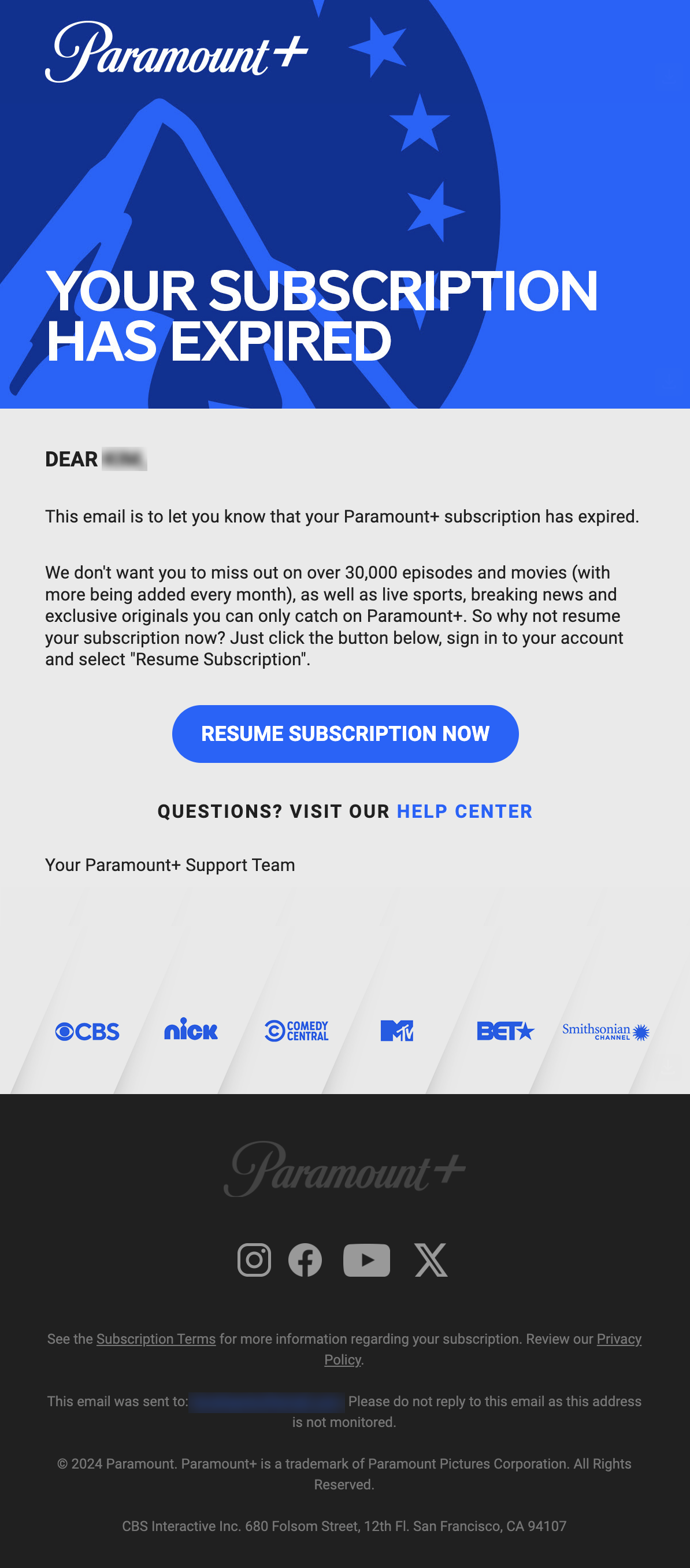
Task: Open Paramount+ YouTube channel via icon
Action: (x=367, y=1260)
